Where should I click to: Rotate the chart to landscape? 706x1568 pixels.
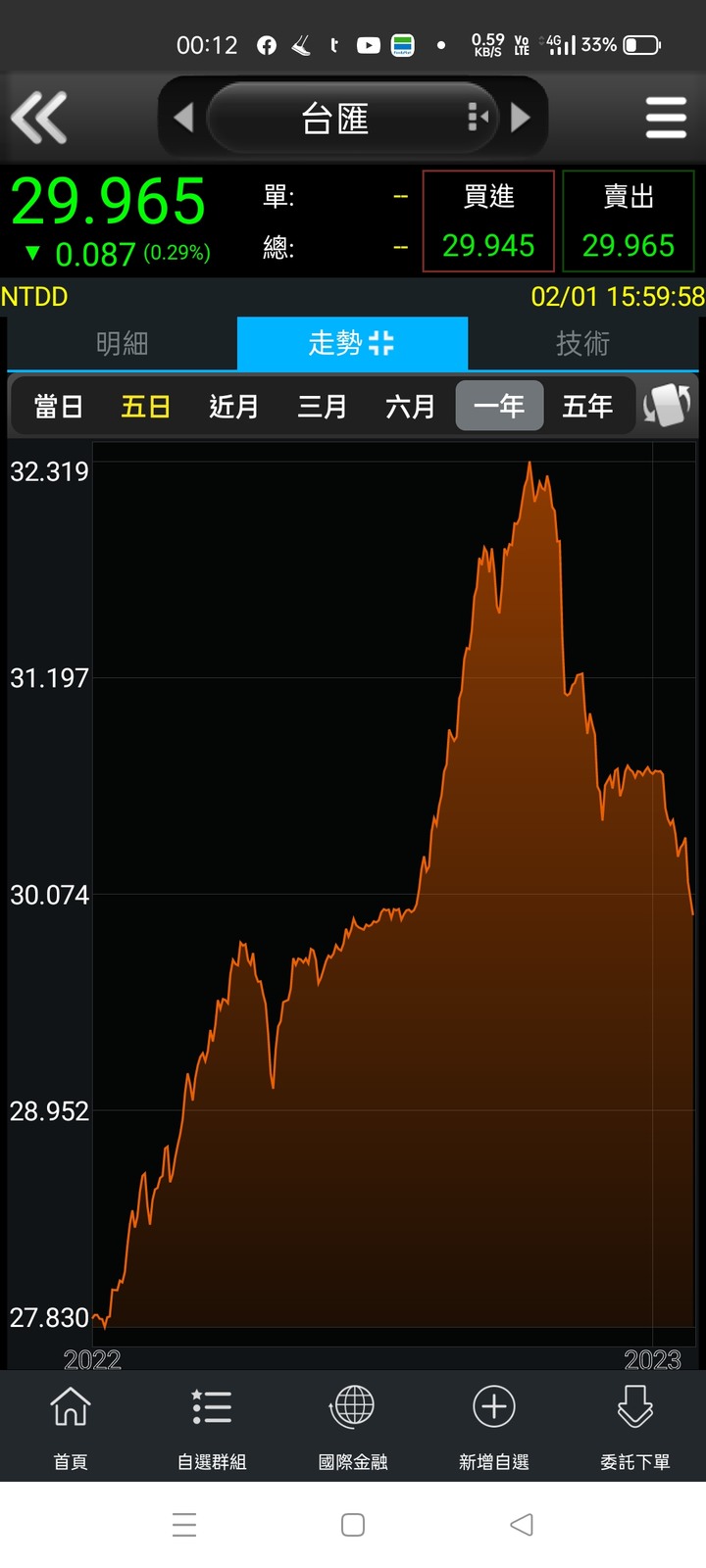pos(667,405)
